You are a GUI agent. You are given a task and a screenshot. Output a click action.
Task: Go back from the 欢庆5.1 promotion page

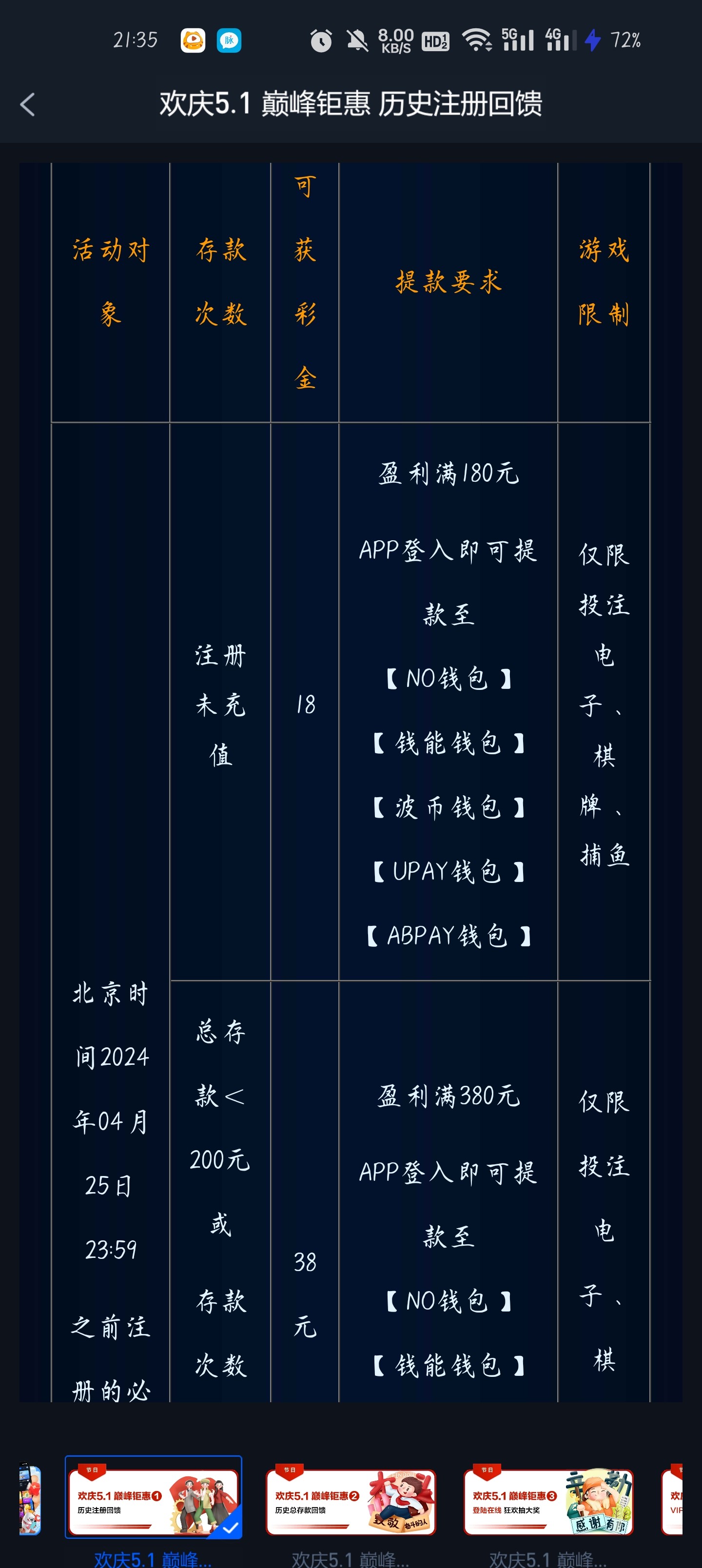pyautogui.click(x=28, y=104)
